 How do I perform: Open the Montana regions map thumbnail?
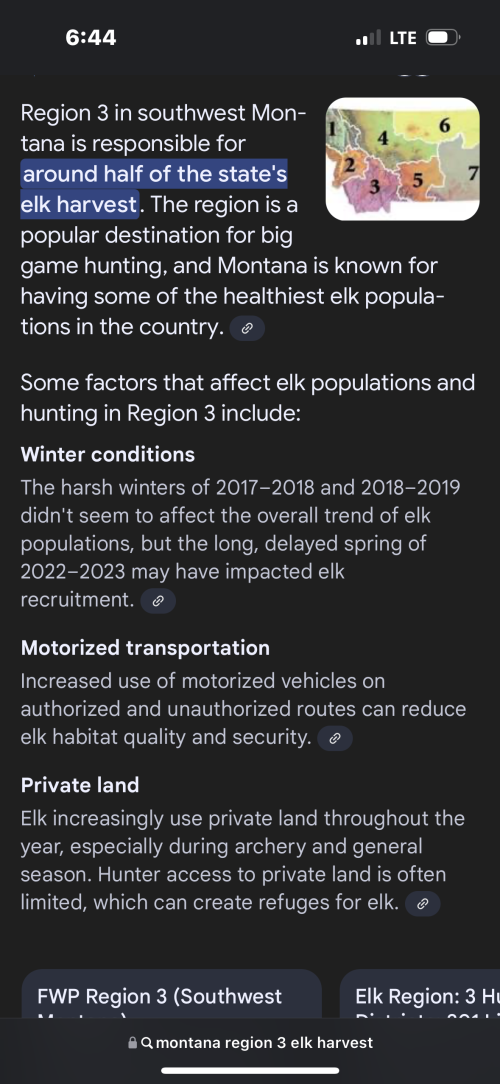(402, 159)
